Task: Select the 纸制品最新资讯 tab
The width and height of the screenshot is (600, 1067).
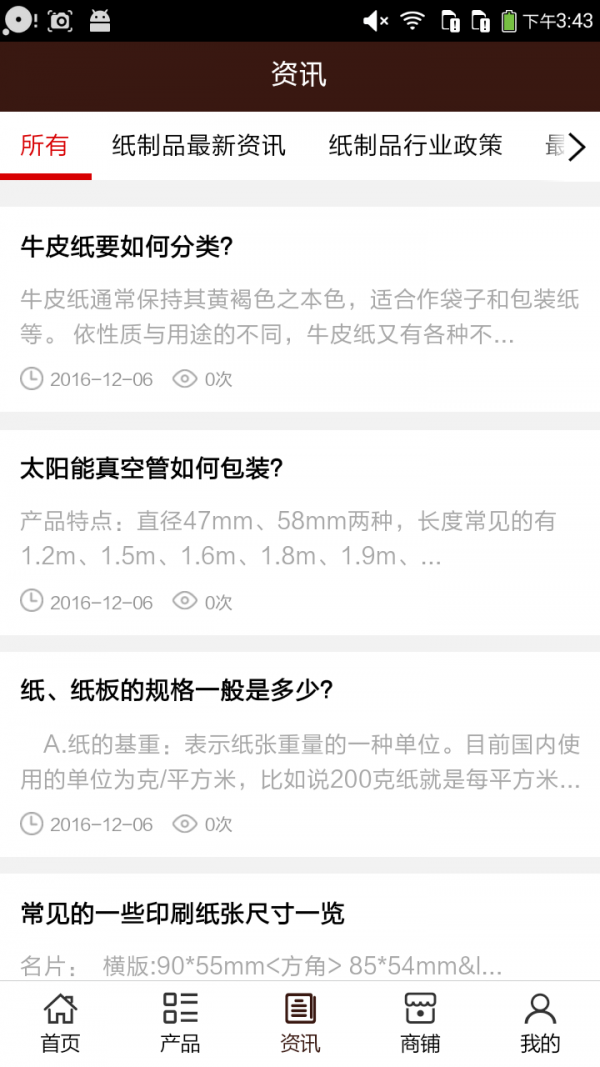Action: coord(199,146)
